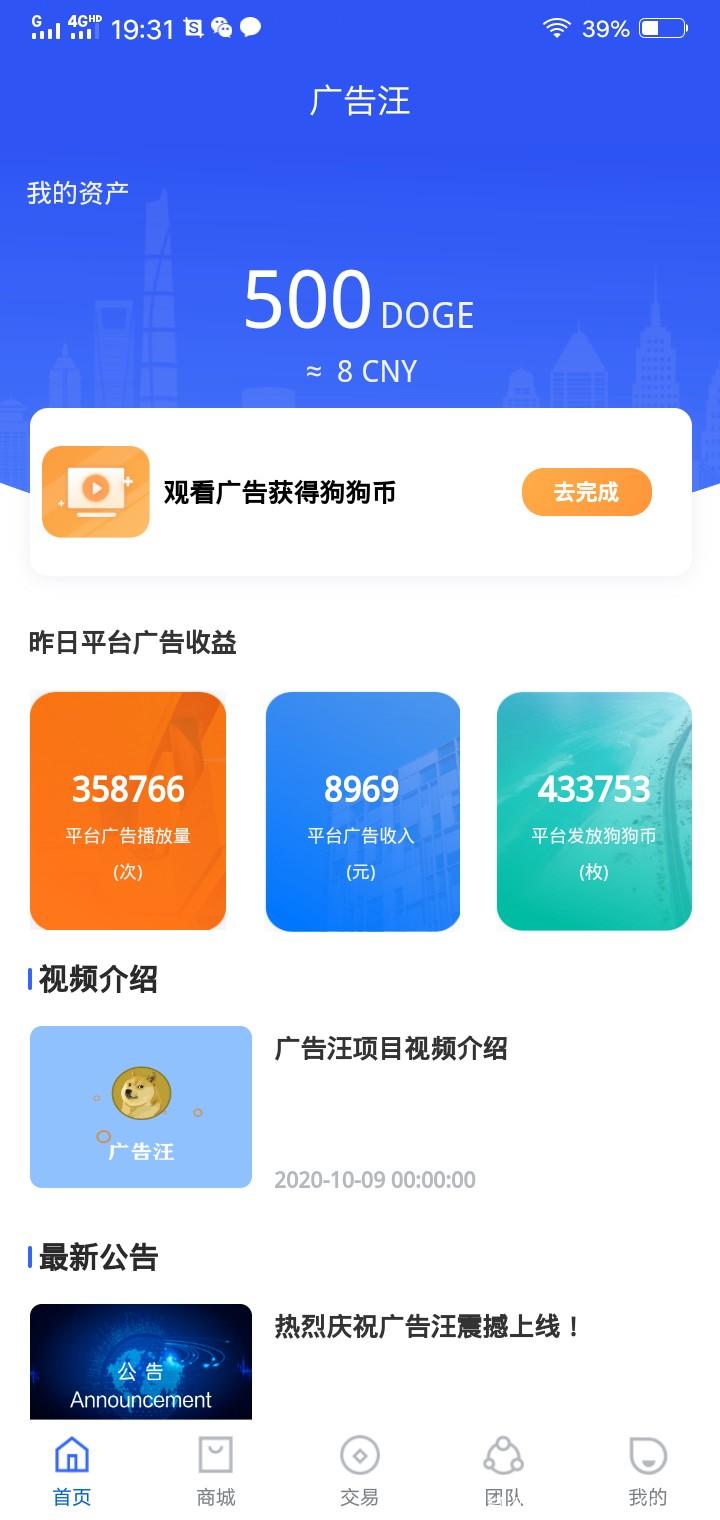Switch to the 交易 tab
Screen dimensions: 720x1520
[x=359, y=1471]
